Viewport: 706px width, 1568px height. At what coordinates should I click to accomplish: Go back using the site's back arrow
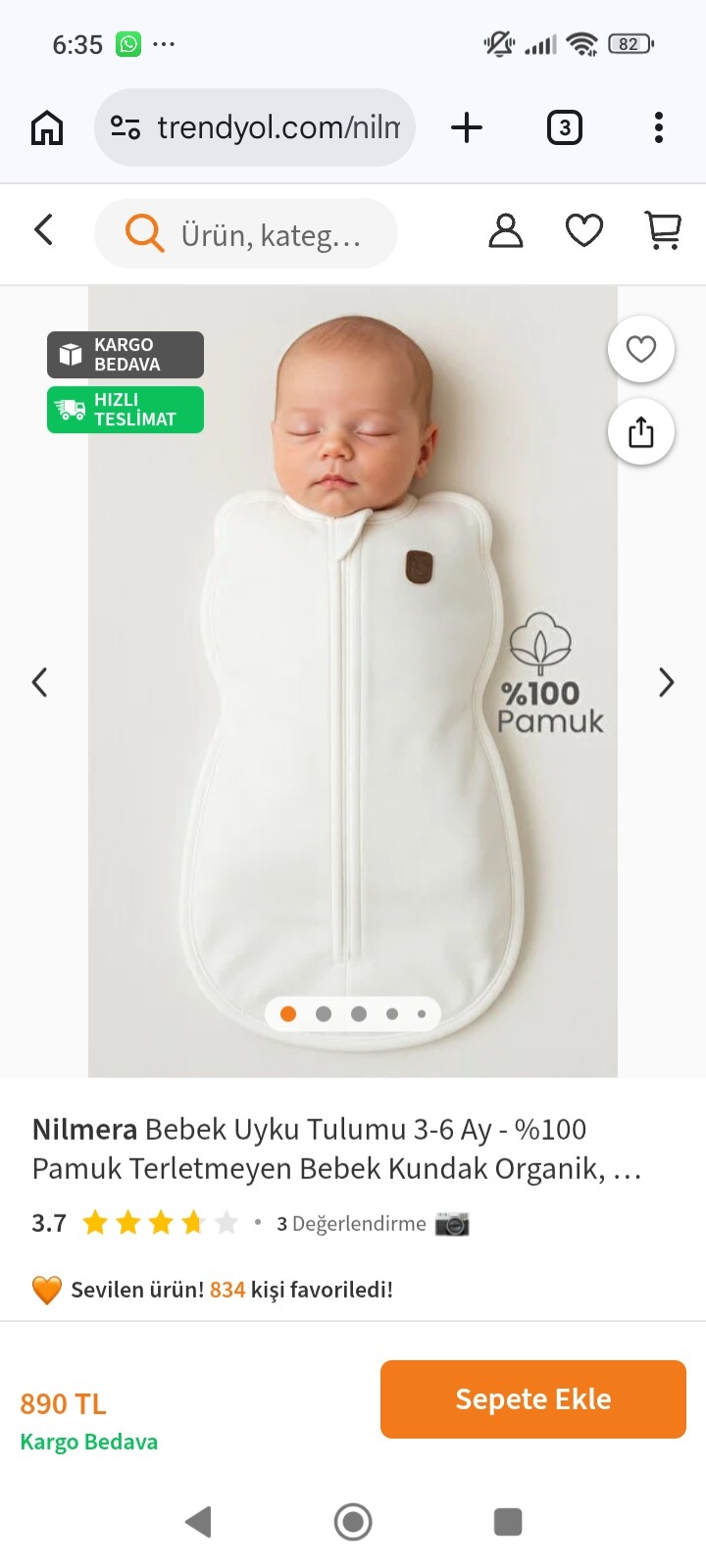click(x=43, y=230)
